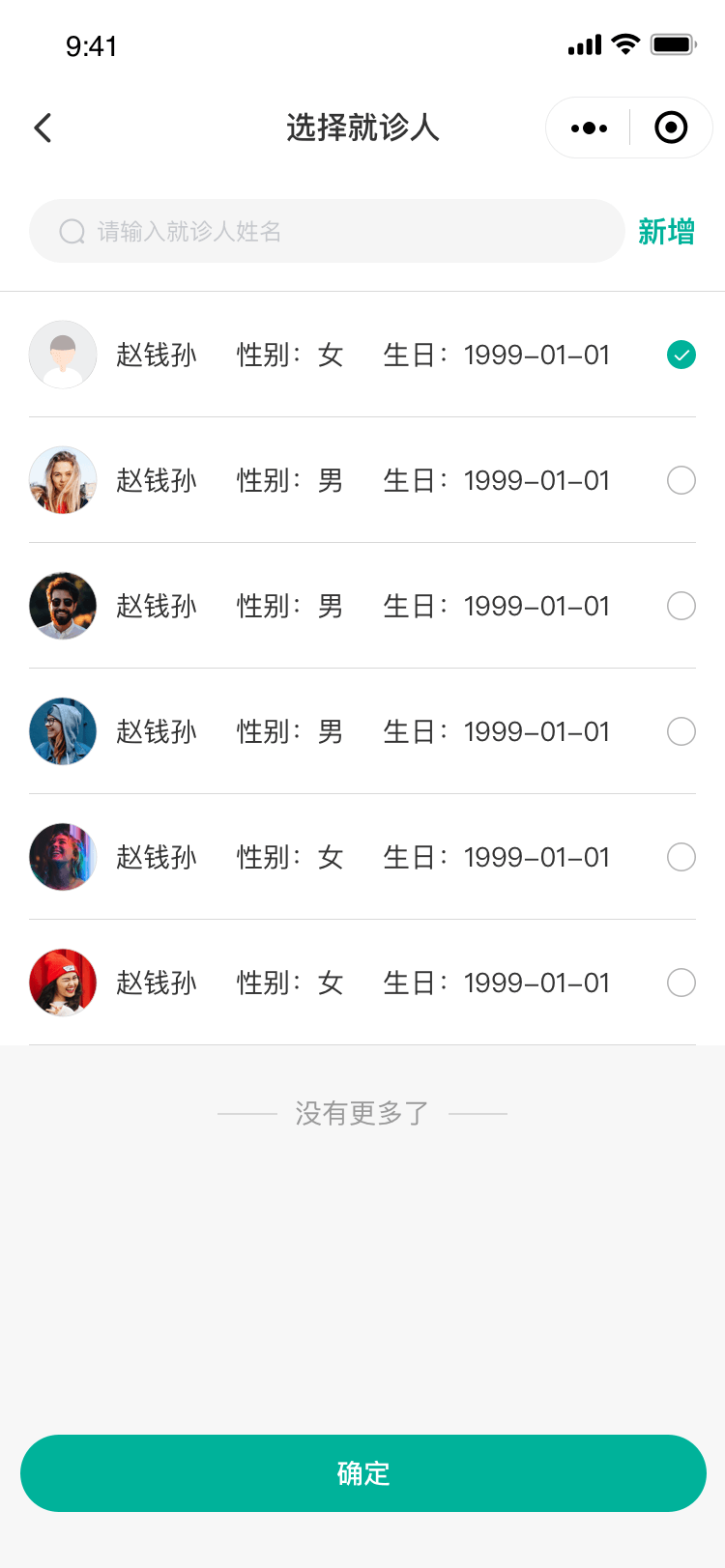Viewport: 725px width, 1568px height.
Task: Select the patient with the blonde-hair avatar
Action: point(681,480)
